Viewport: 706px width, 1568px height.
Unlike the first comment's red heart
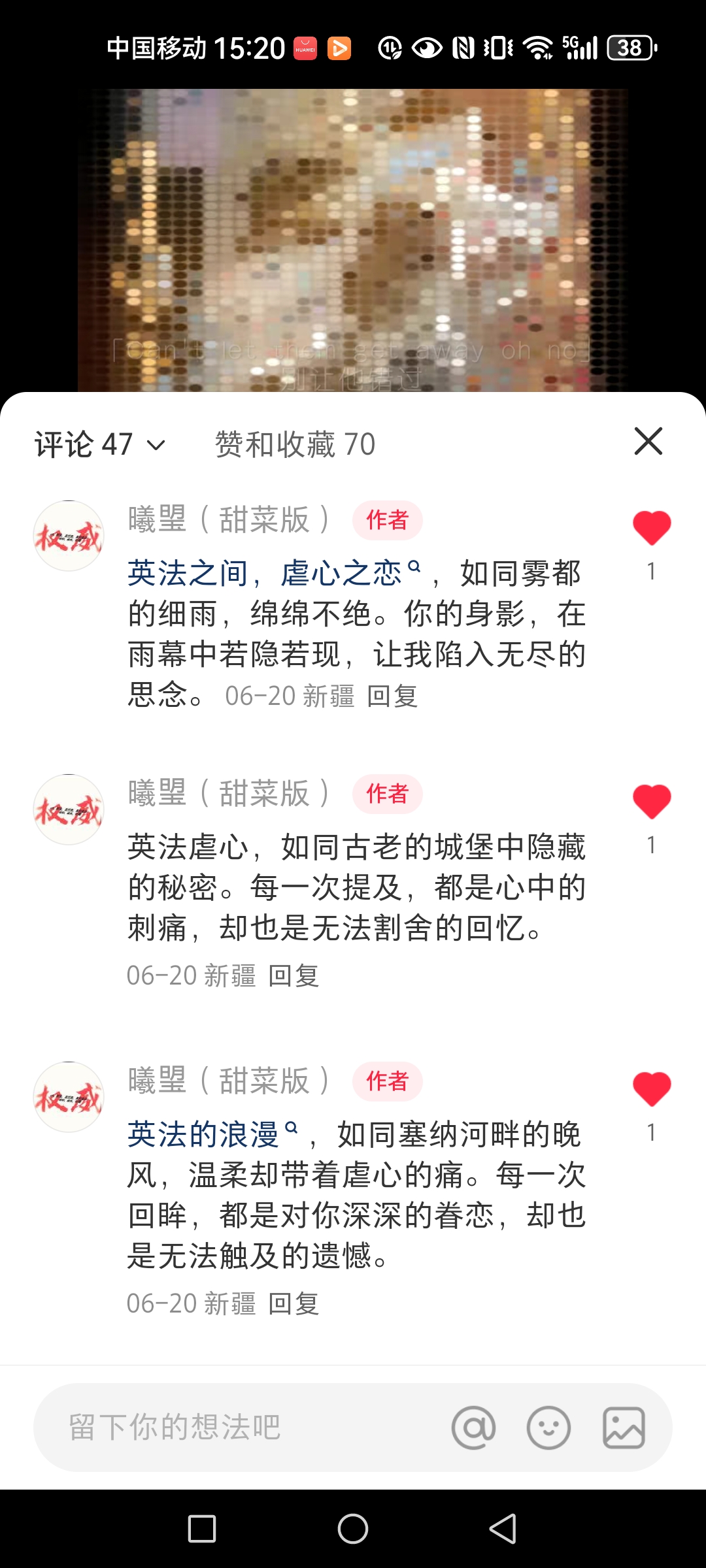tap(651, 529)
